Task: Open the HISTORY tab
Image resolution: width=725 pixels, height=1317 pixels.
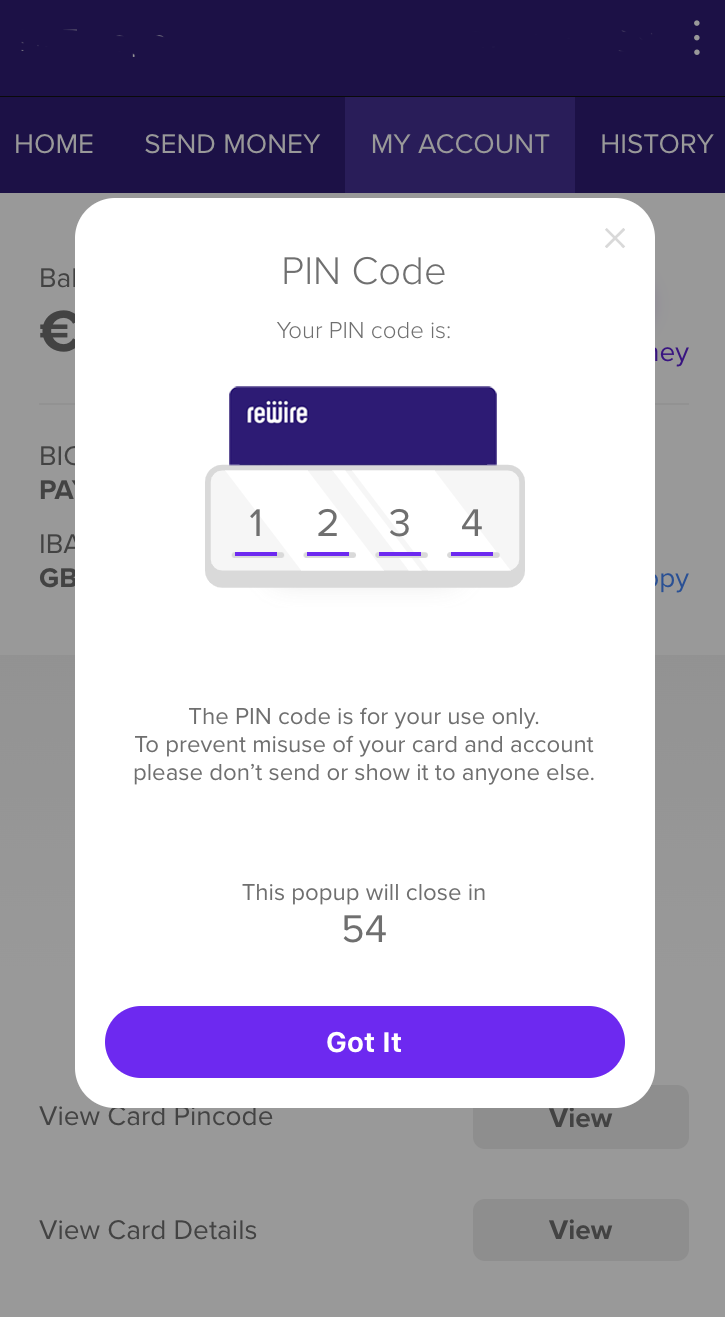Action: 656,144
